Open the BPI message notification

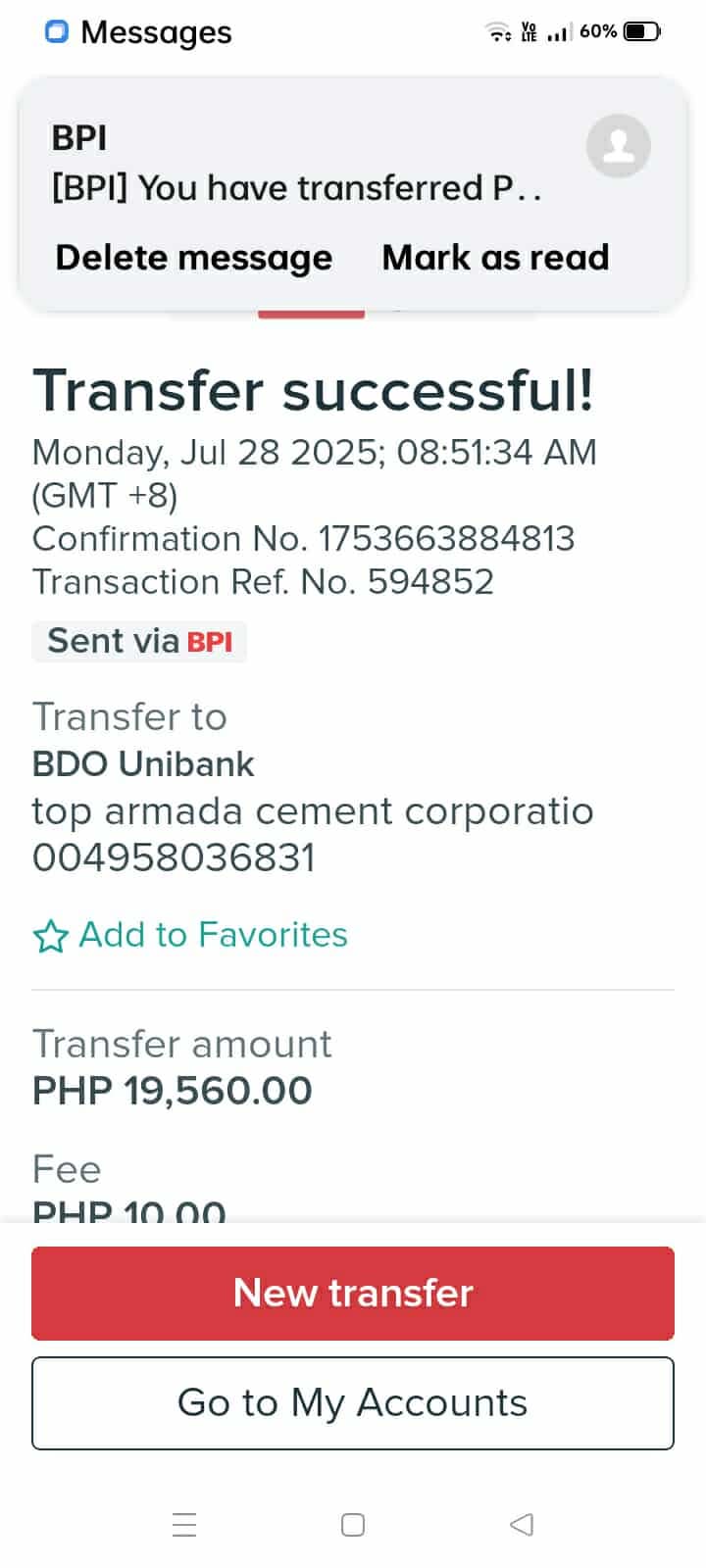tap(294, 165)
